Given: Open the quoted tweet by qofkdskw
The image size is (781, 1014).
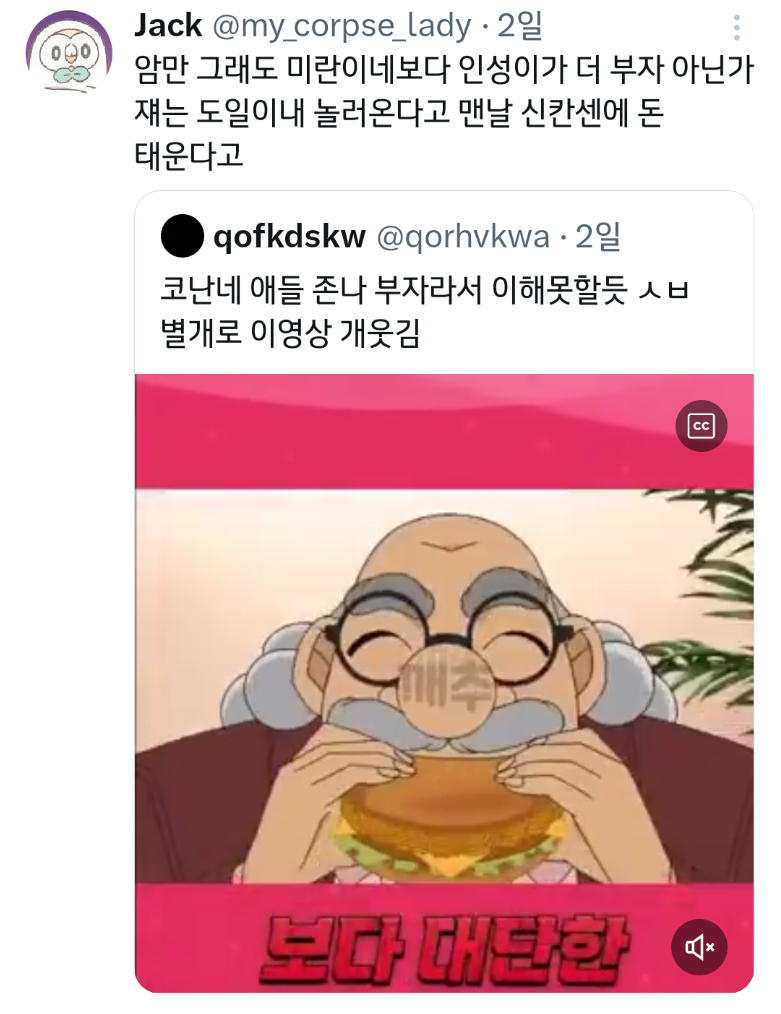Looking at the screenshot, I should coord(444,284).
